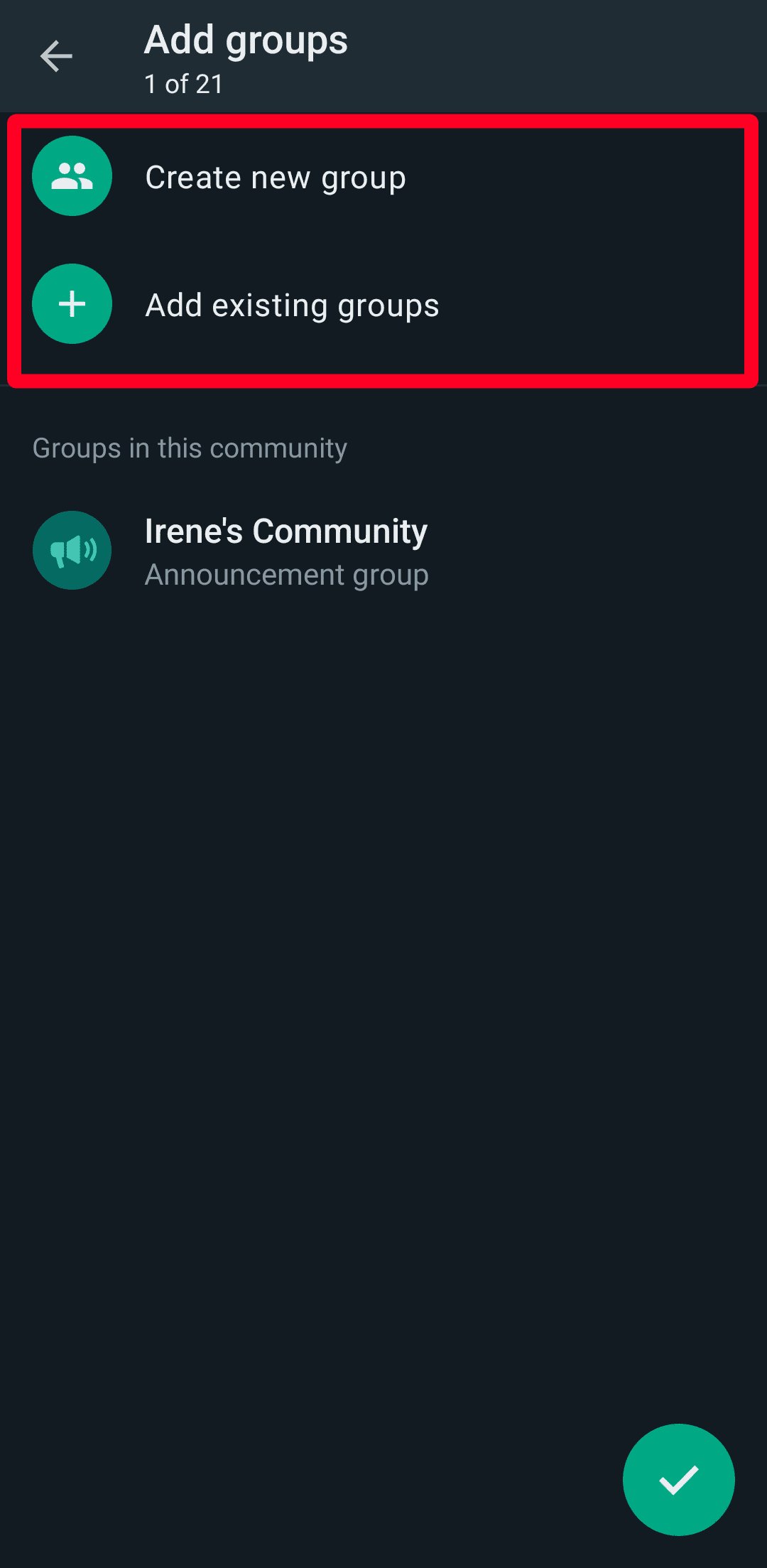Select the Groups in this community header
The height and width of the screenshot is (1568, 767).
pos(189,448)
